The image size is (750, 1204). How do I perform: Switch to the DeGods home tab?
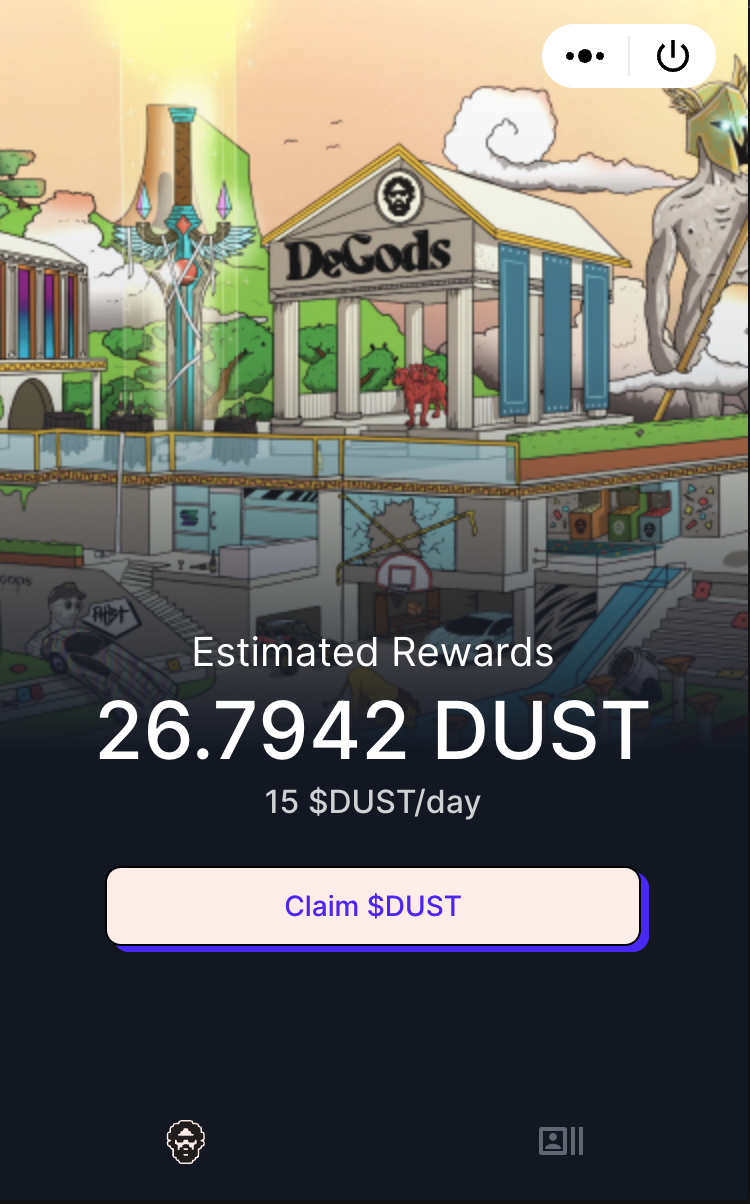click(186, 1141)
